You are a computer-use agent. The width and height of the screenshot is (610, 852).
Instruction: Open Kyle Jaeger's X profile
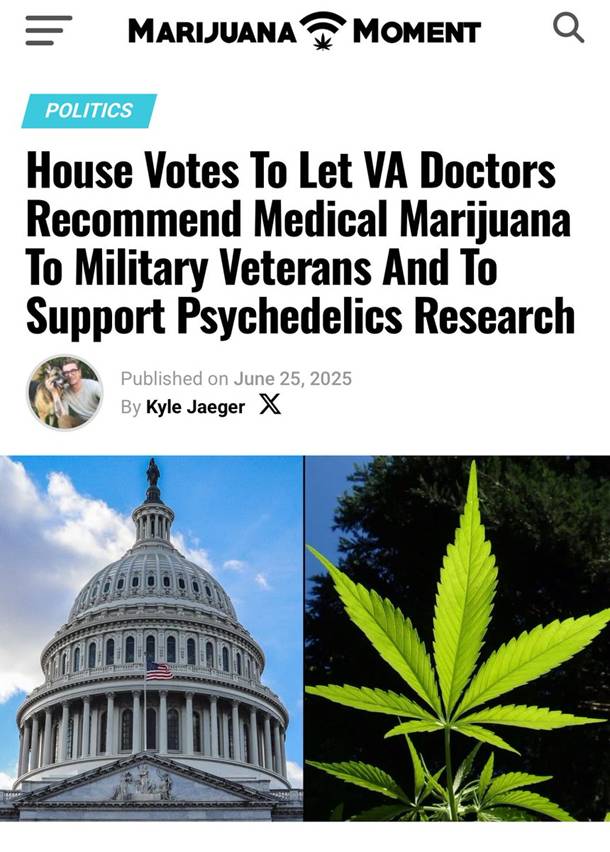(x=270, y=405)
